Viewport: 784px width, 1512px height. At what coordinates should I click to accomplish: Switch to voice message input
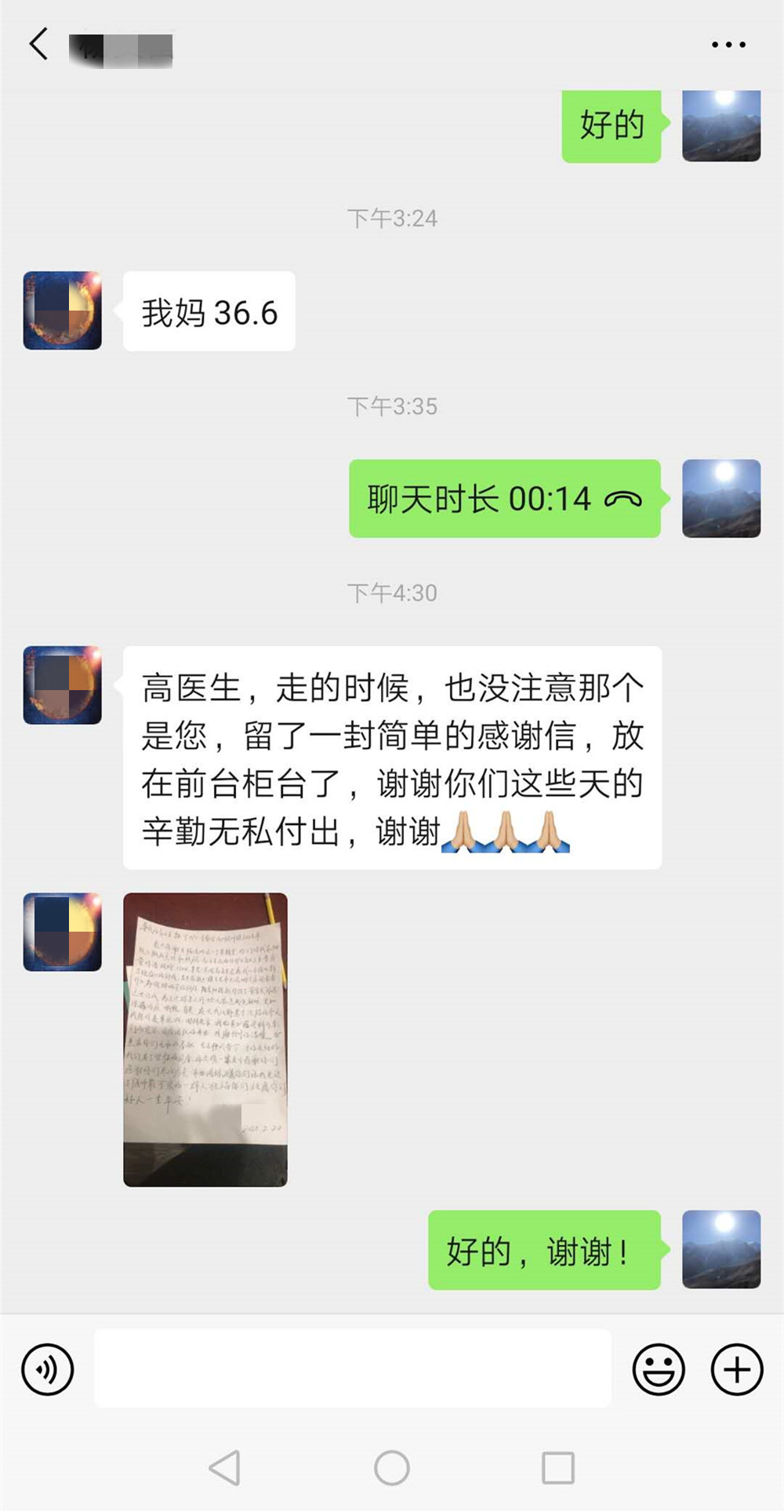click(48, 1370)
